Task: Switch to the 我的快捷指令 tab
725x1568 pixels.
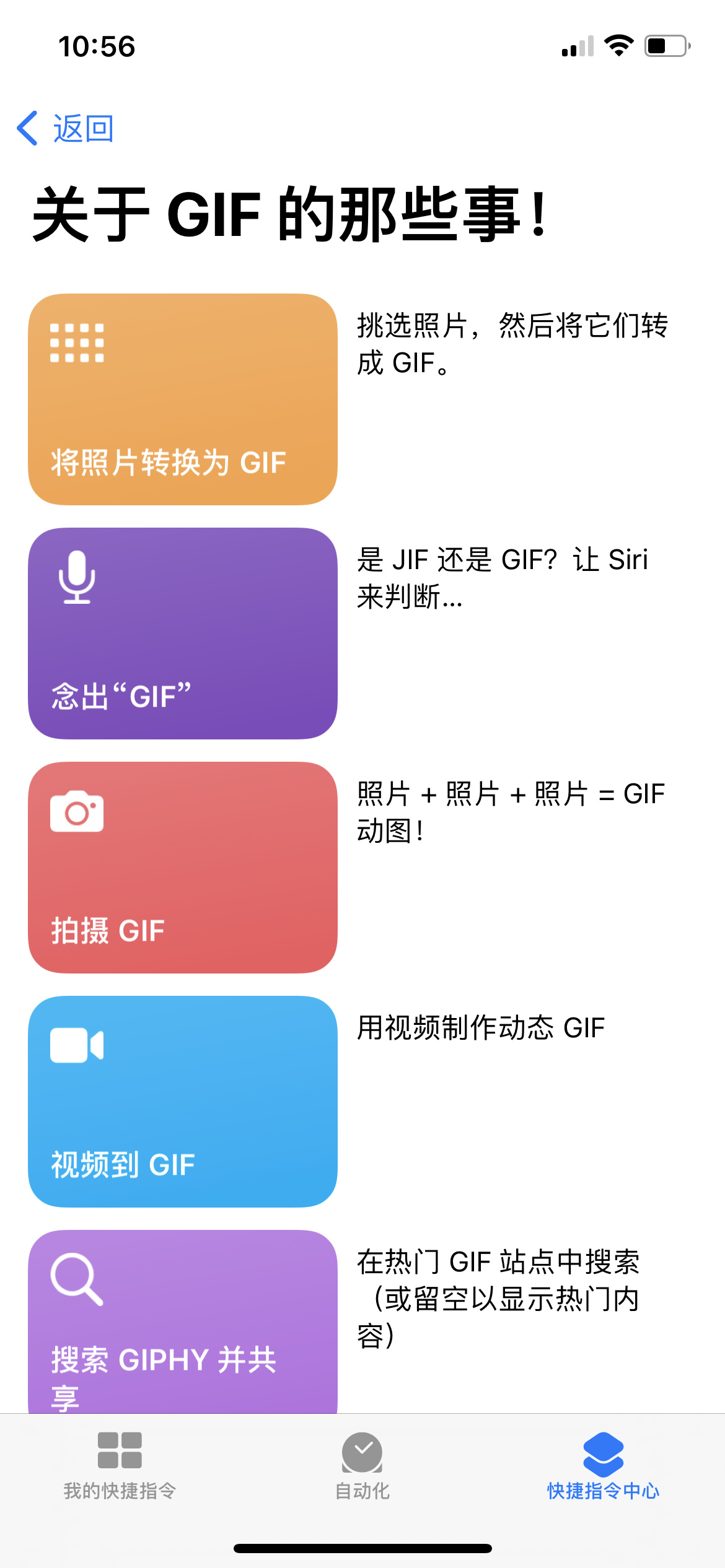Action: pyautogui.click(x=120, y=1465)
